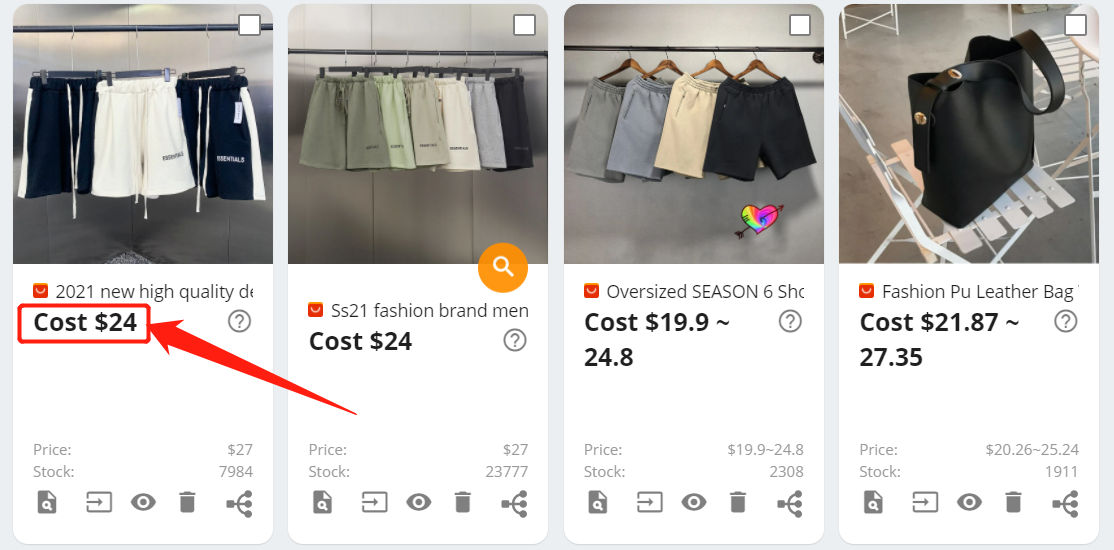Tick the checkbox on the Ss21 fashion brand card
Image resolution: width=1114 pixels, height=550 pixels.
click(x=524, y=25)
